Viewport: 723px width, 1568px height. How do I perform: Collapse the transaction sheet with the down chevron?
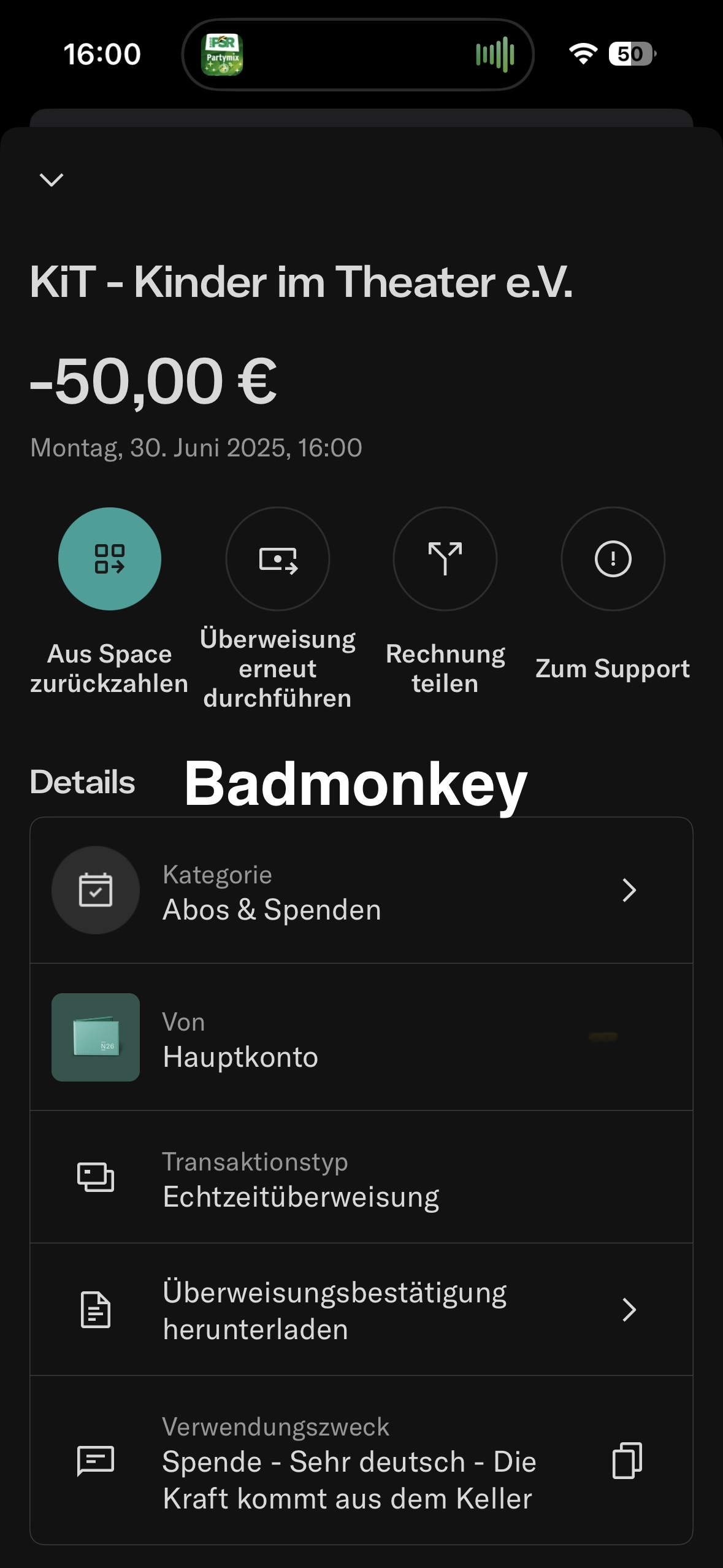(52, 180)
